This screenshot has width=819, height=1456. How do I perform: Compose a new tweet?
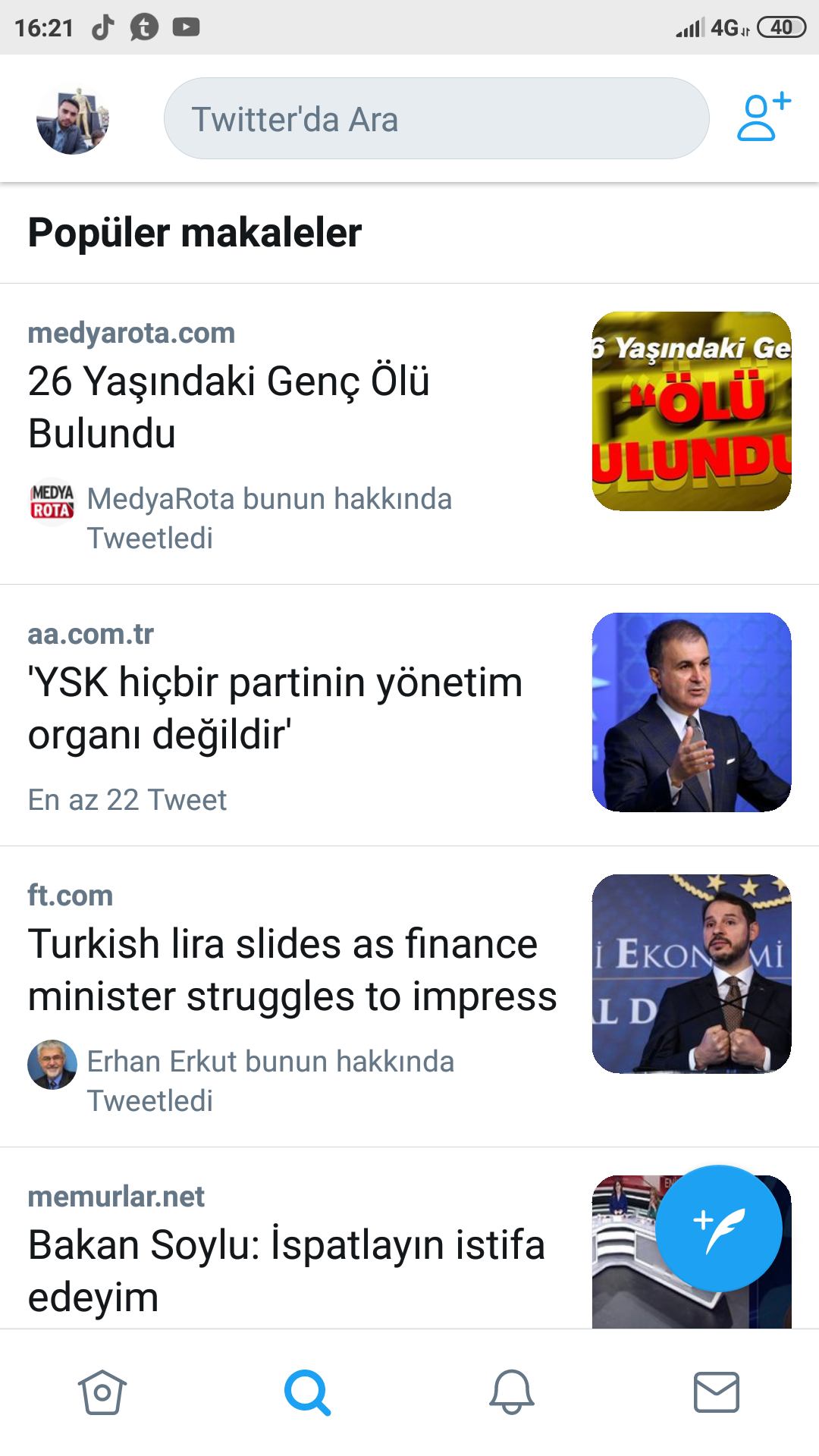(718, 1228)
